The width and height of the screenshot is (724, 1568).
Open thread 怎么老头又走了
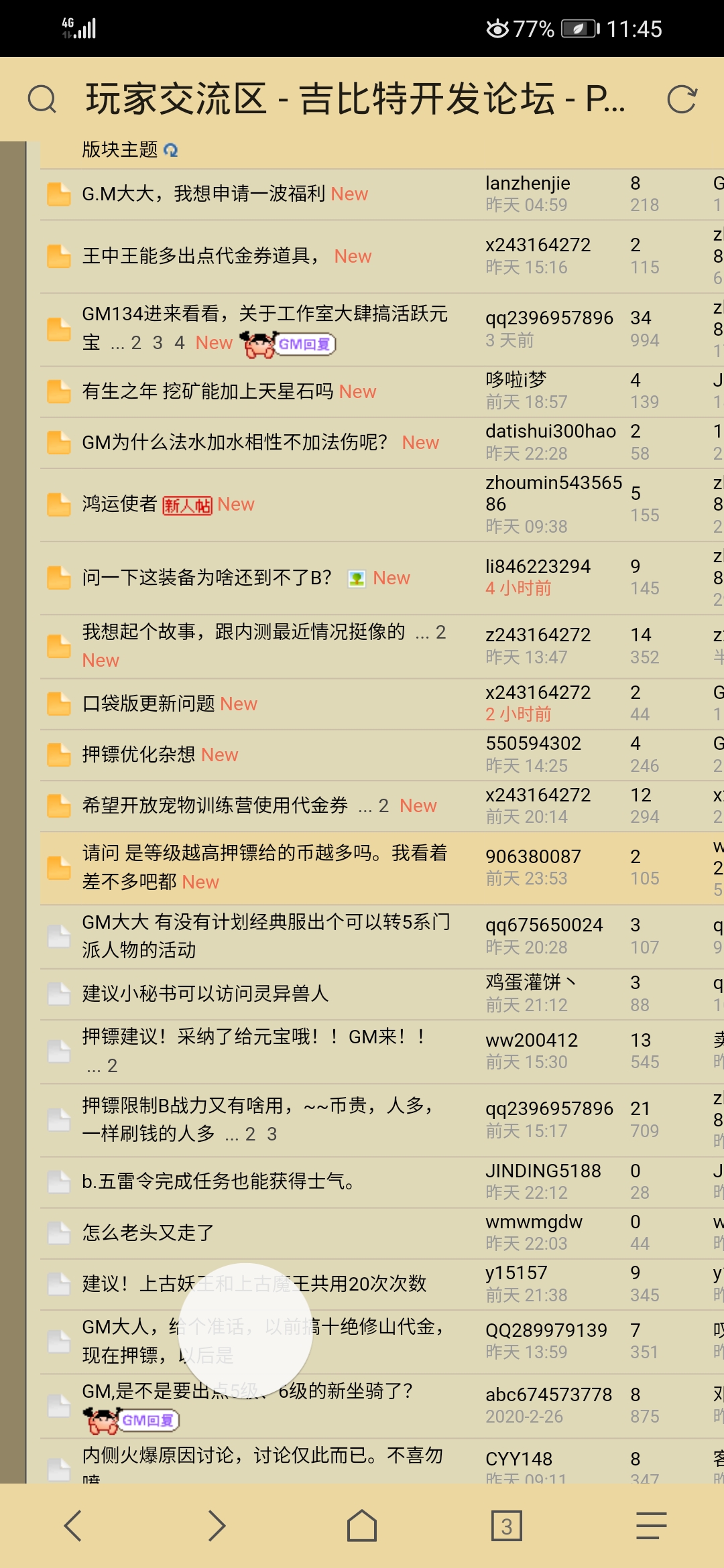pyautogui.click(x=147, y=1232)
